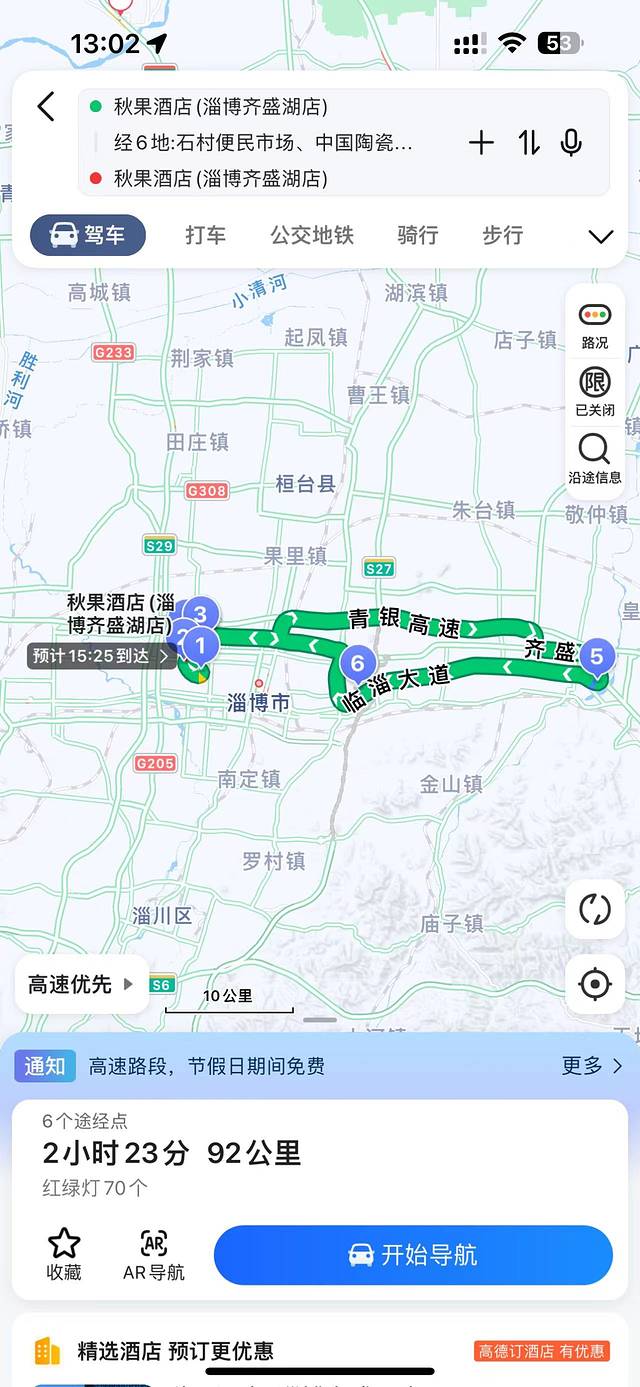The image size is (640, 1387).
Task: Activate voice input microphone
Action: click(571, 143)
